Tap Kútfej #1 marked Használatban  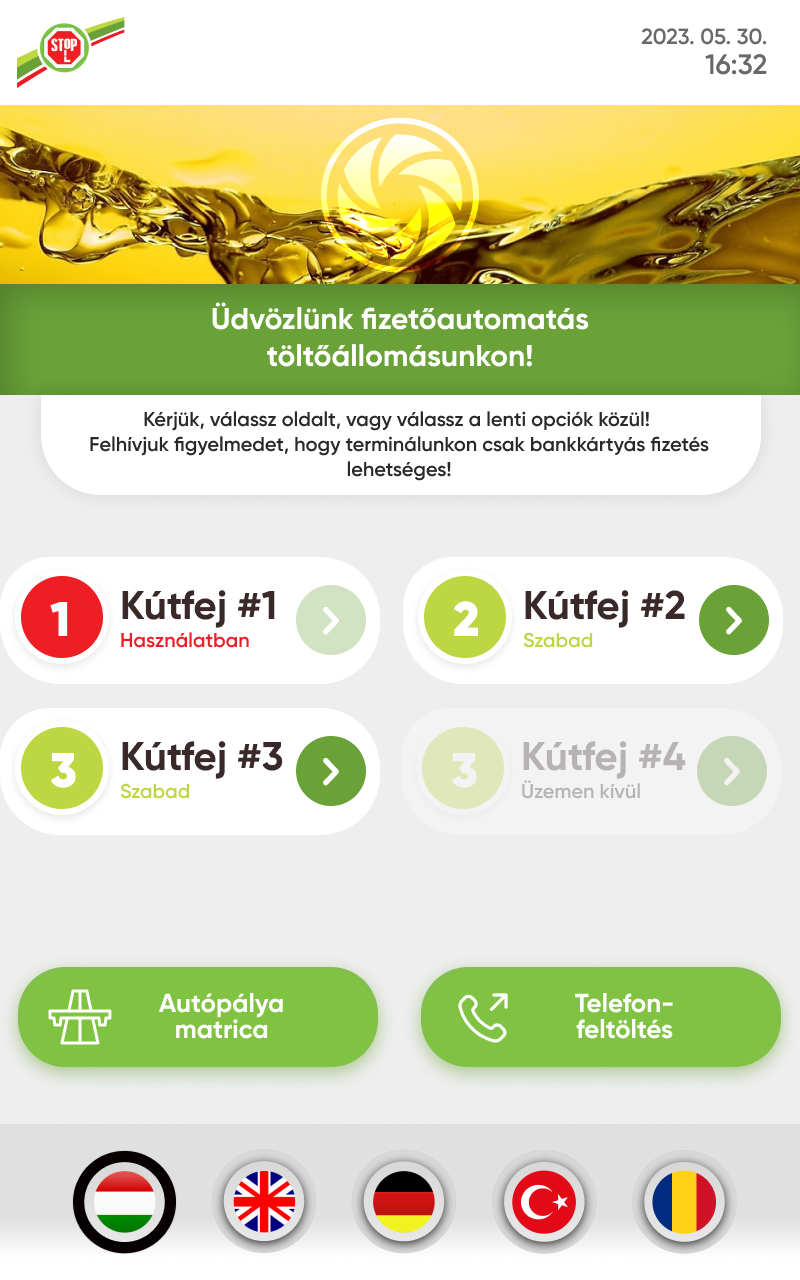click(190, 620)
